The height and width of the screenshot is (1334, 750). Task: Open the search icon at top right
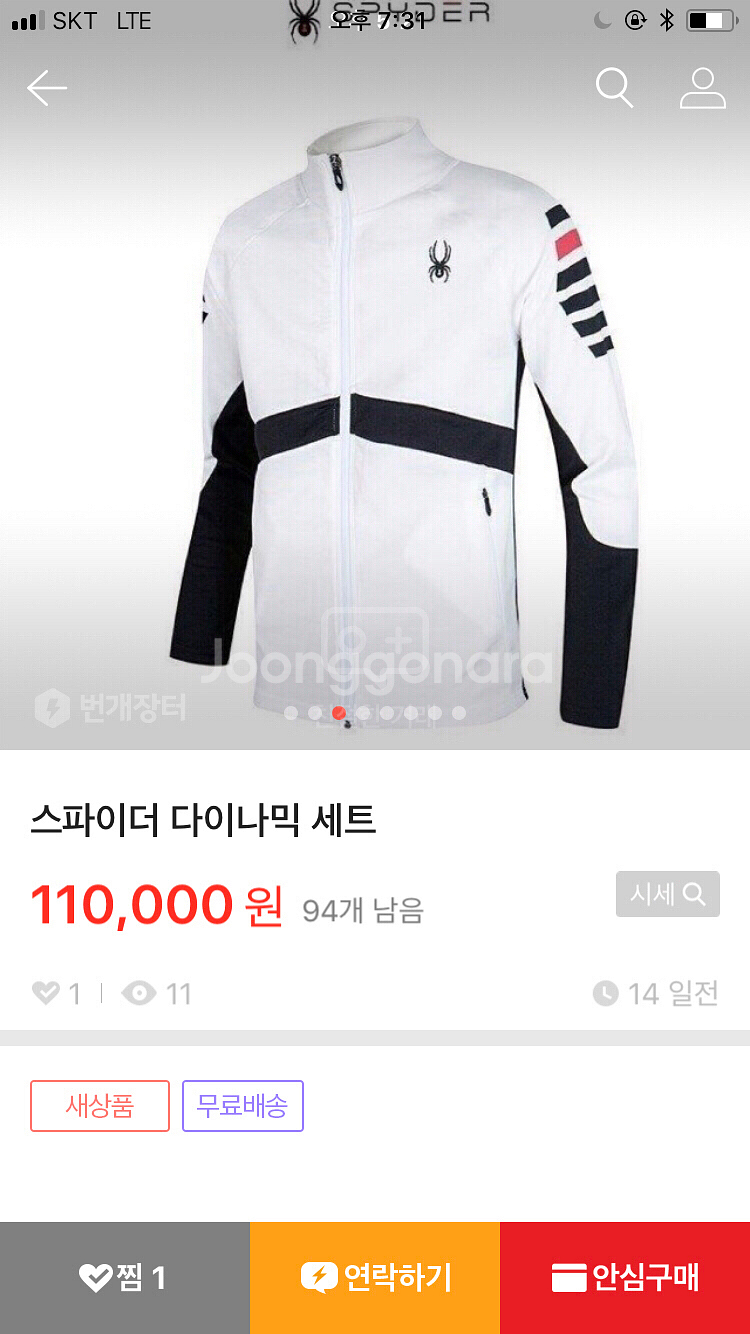614,88
